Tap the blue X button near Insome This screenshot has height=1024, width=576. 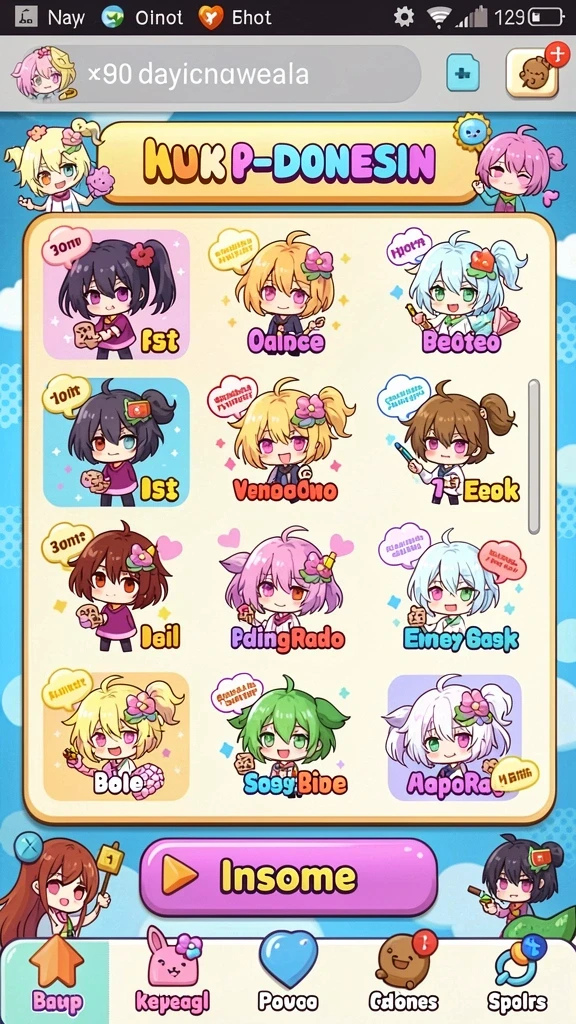pyautogui.click(x=28, y=848)
